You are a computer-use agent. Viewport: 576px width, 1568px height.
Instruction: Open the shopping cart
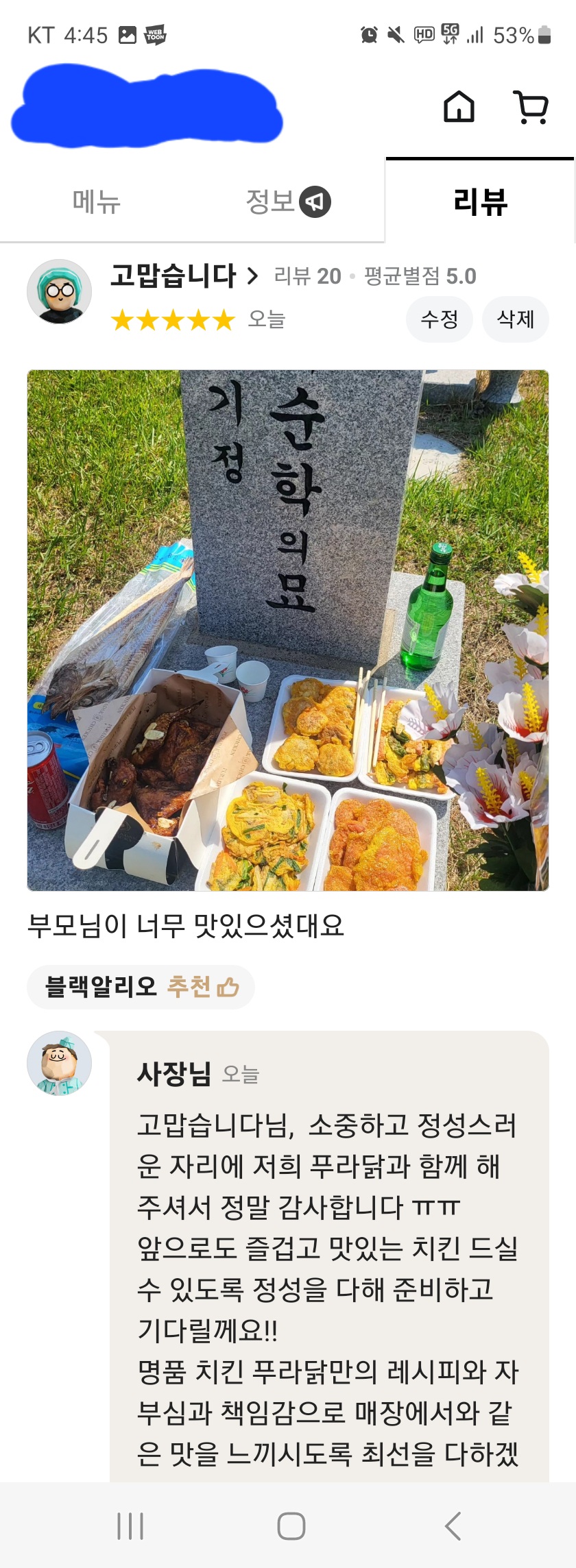click(531, 107)
